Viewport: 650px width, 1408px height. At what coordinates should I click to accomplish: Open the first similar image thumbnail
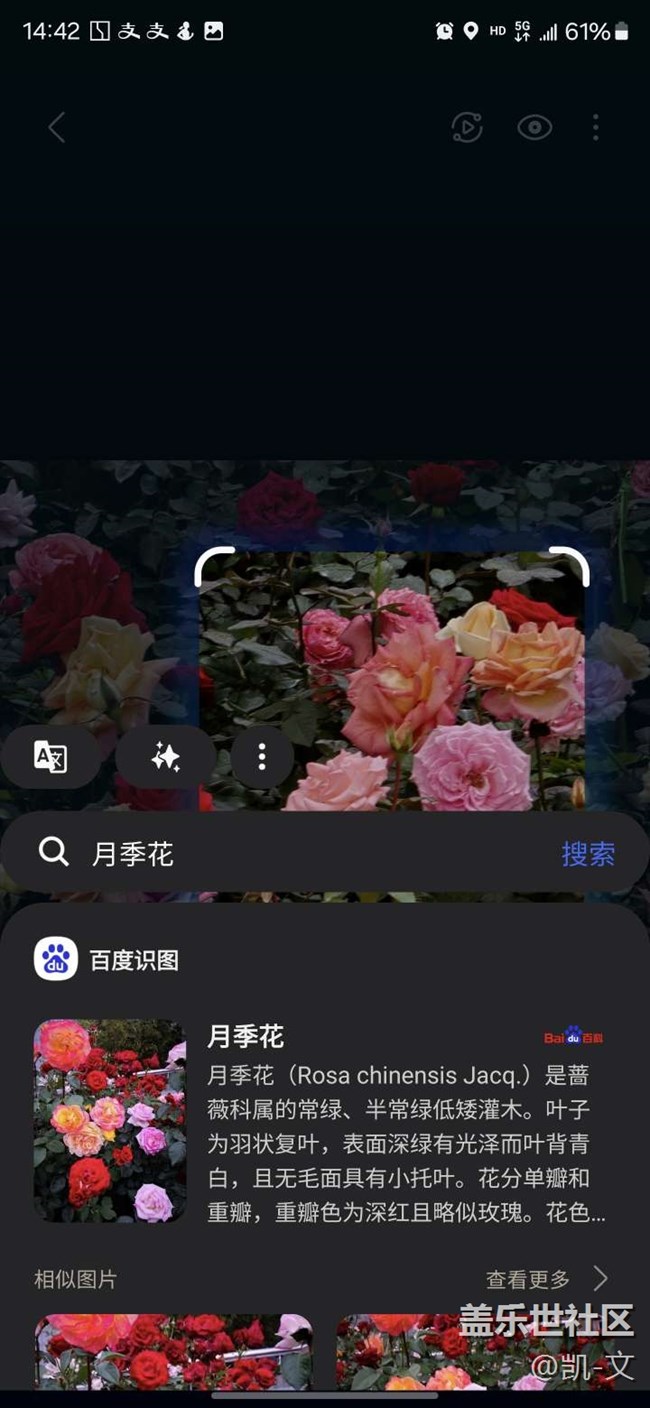point(173,1352)
